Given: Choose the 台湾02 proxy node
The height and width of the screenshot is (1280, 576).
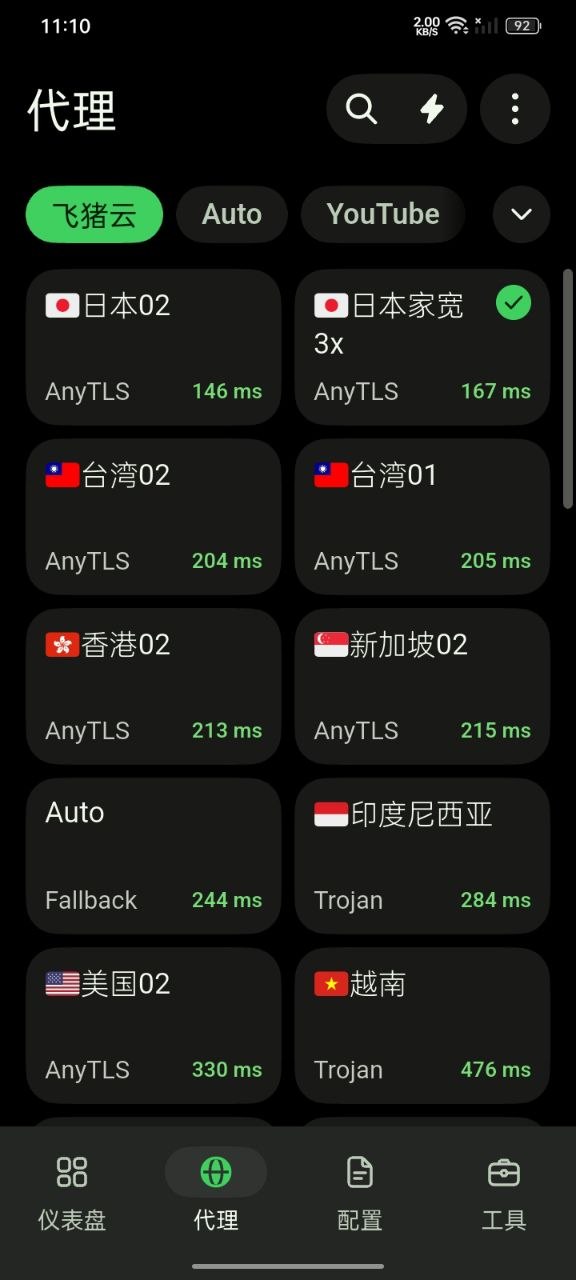Looking at the screenshot, I should pyautogui.click(x=154, y=517).
